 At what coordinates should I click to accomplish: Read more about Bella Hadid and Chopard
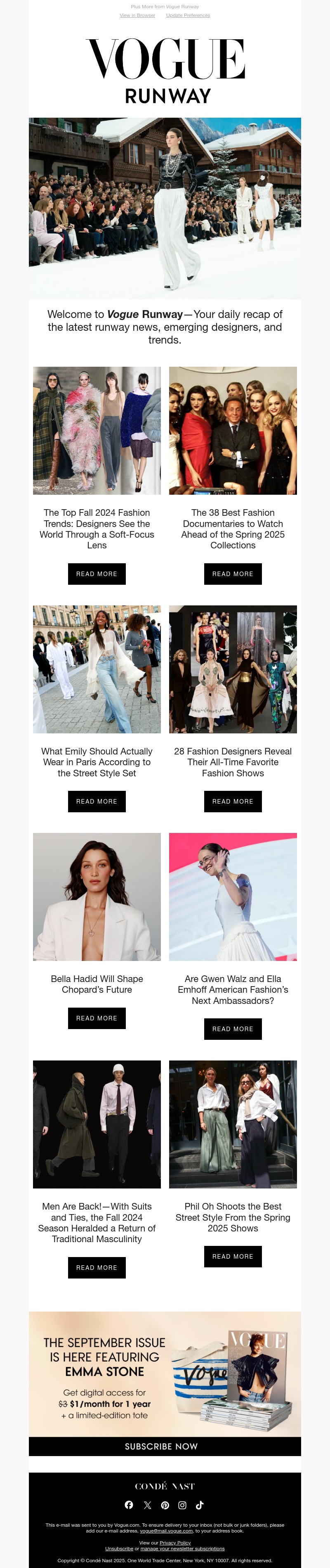click(97, 1018)
